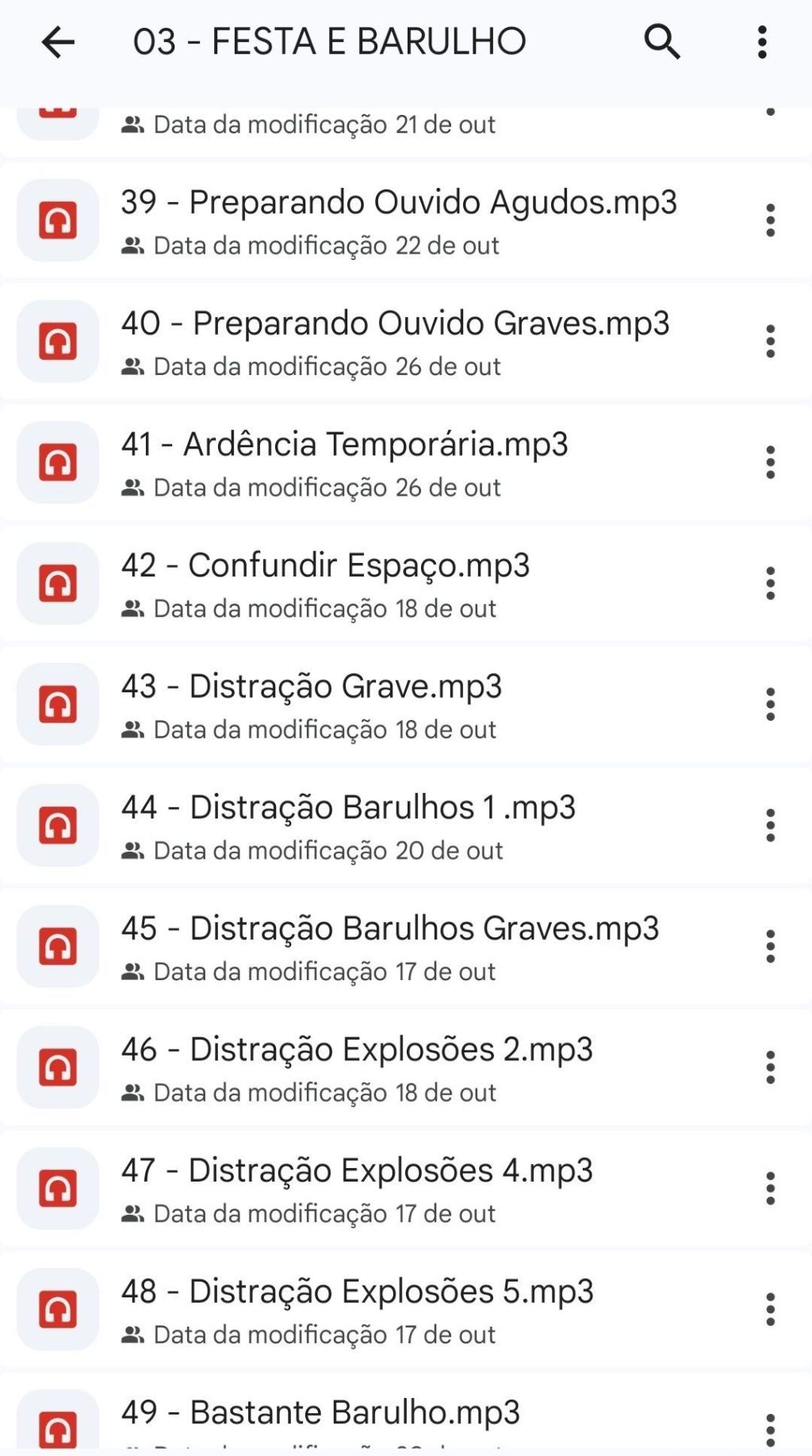Open the folder overflow menu in the app bar
Screen dimensions: 812x1456
coord(762,42)
